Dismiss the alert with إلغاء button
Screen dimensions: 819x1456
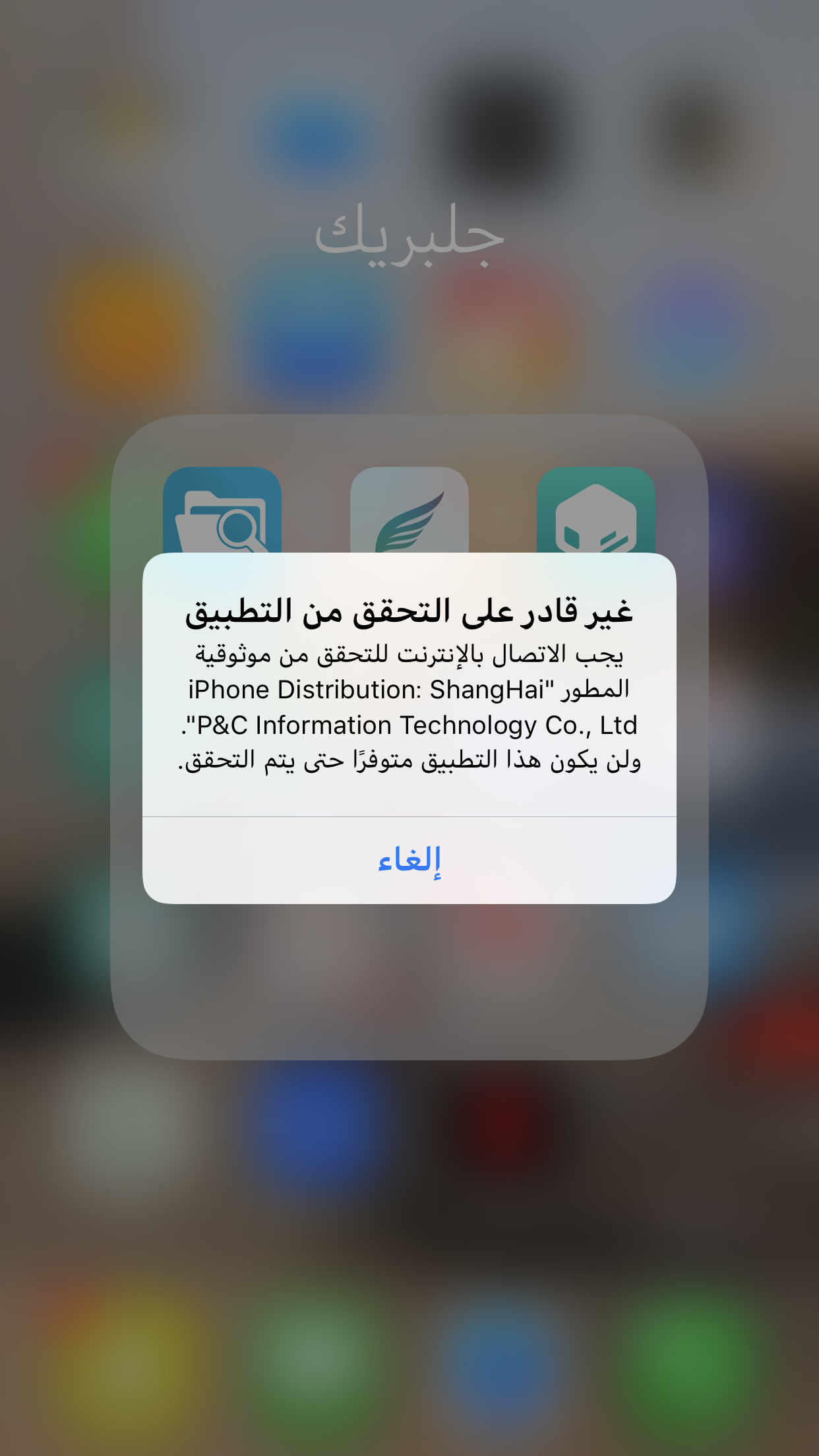pyautogui.click(x=409, y=861)
